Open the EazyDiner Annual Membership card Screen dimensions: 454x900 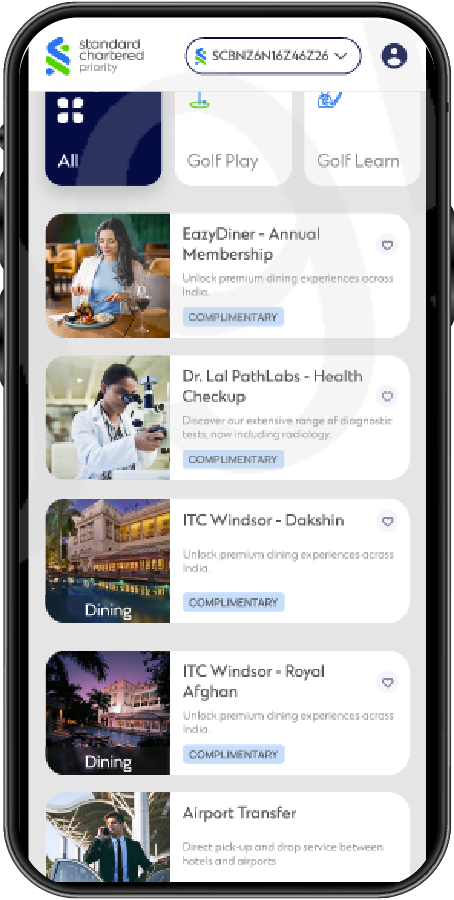pos(227,276)
